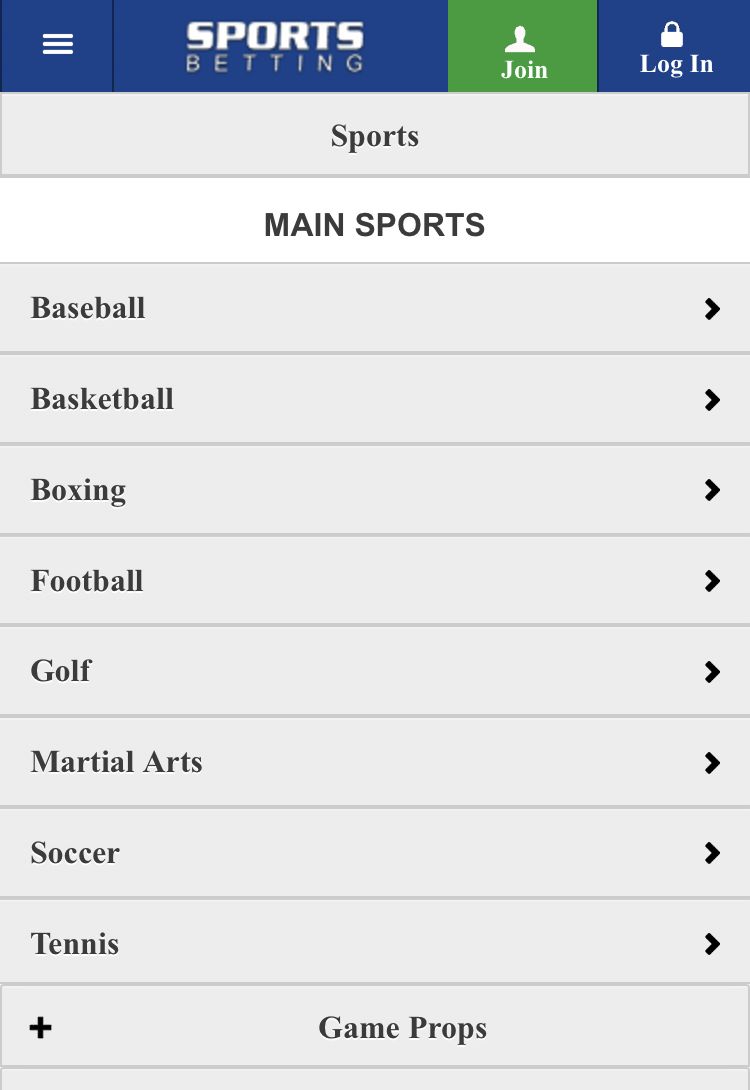Open the Golf category
This screenshot has width=750, height=1090.
pos(375,671)
